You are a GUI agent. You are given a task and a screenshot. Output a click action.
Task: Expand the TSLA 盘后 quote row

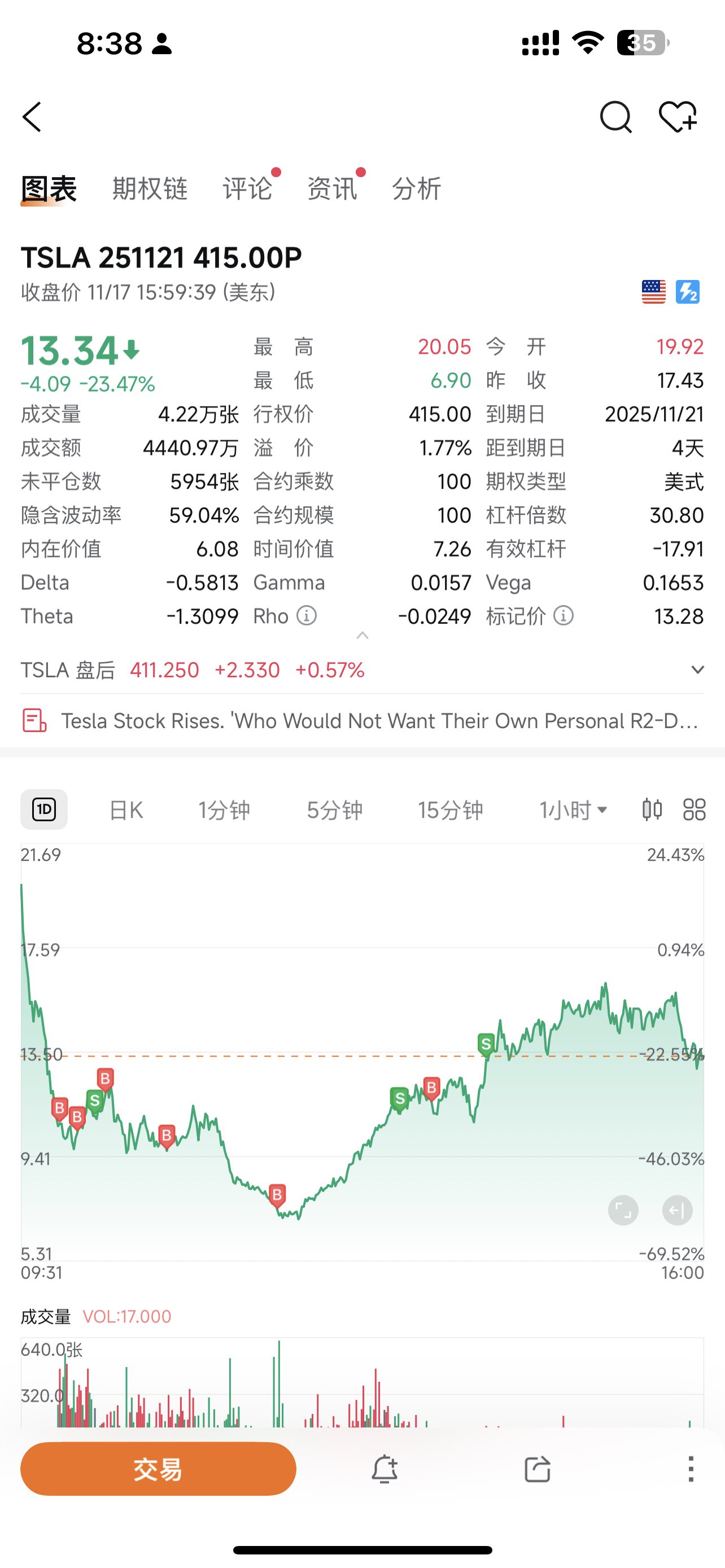point(697,670)
